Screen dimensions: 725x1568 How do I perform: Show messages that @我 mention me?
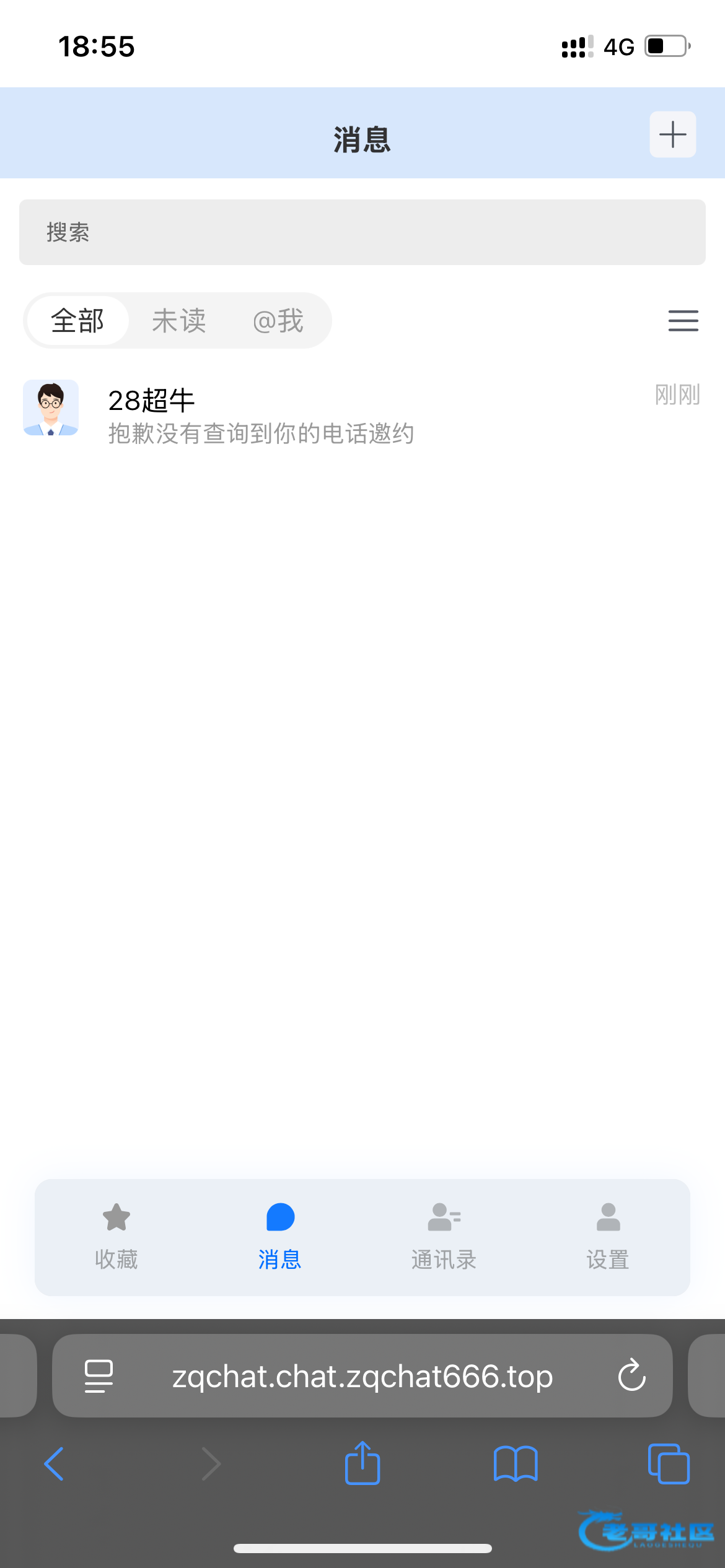[278, 321]
